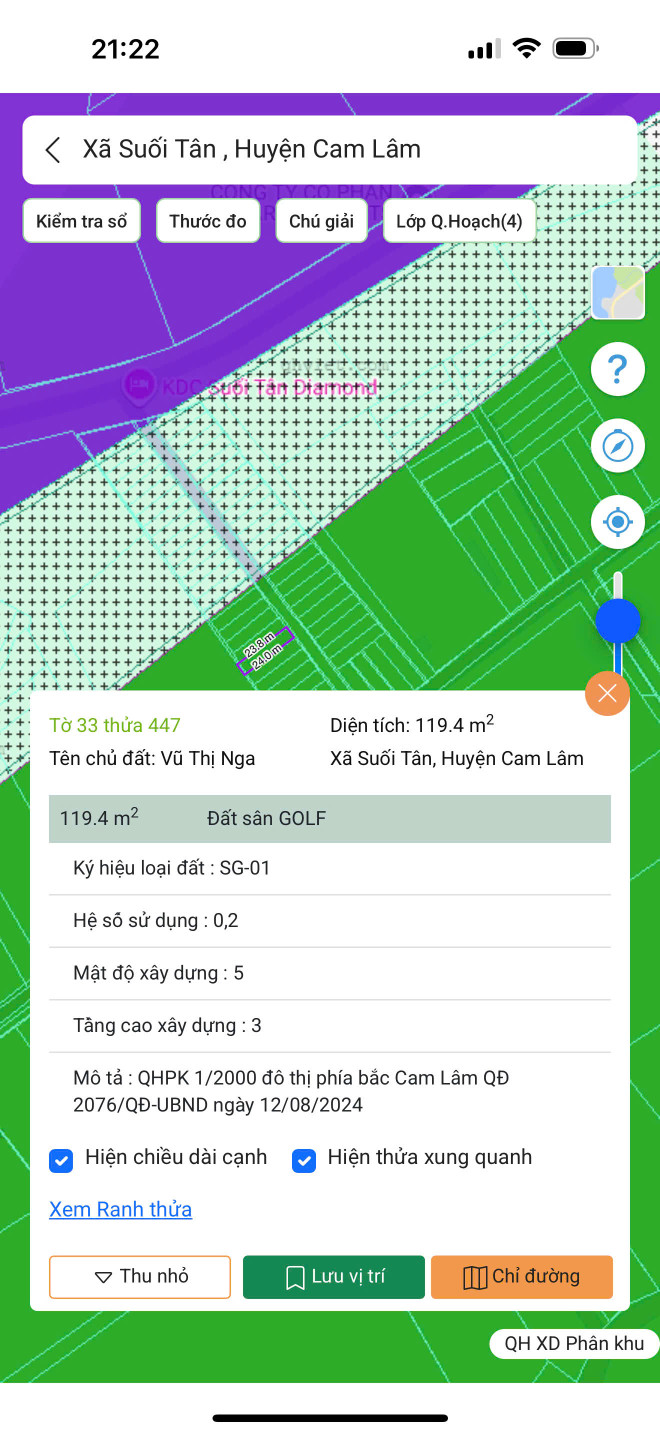
Task: Open the Xem Ranh thửa link
Action: [x=121, y=1209]
